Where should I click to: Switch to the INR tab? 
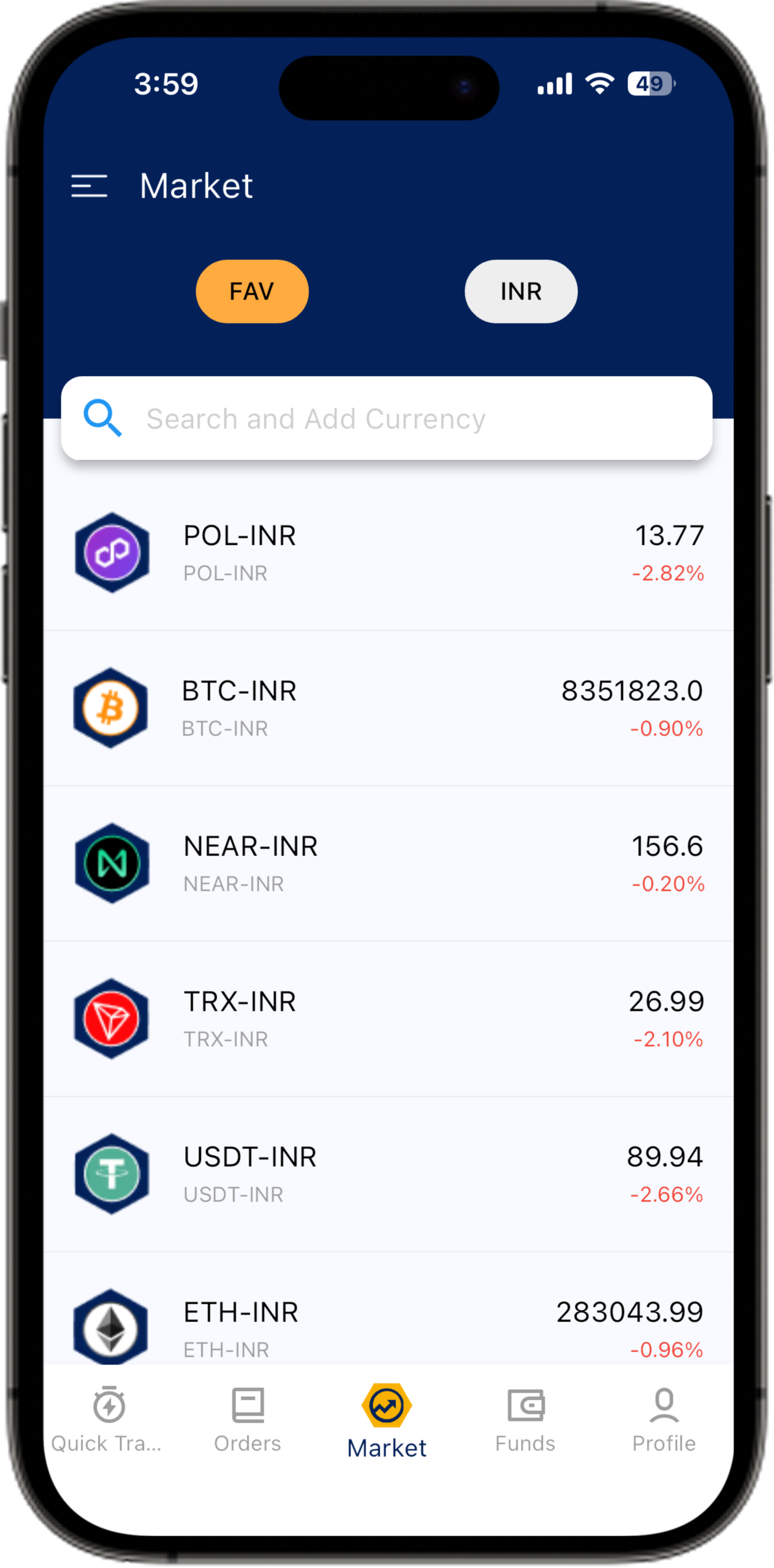[x=521, y=292]
